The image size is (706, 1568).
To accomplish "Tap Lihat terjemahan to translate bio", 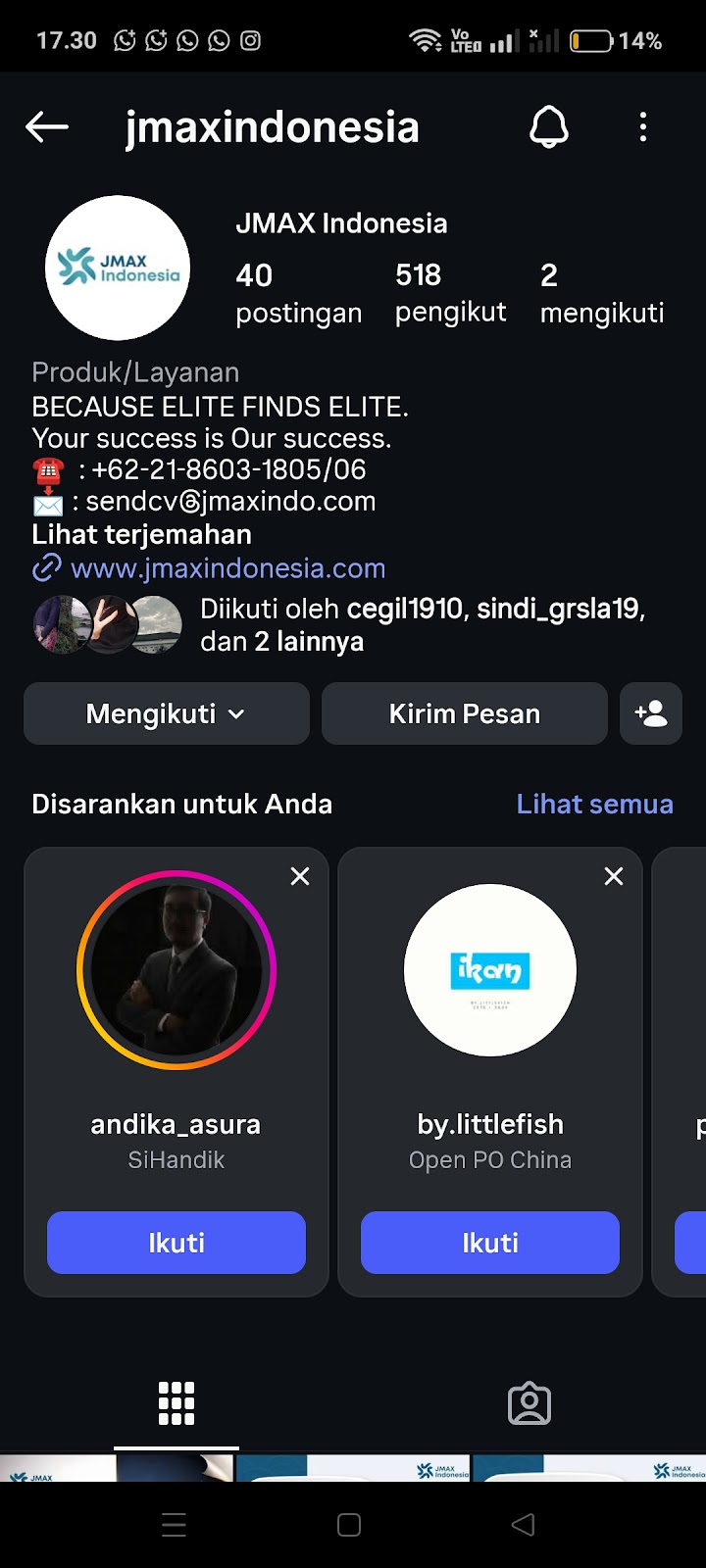I will point(141,534).
